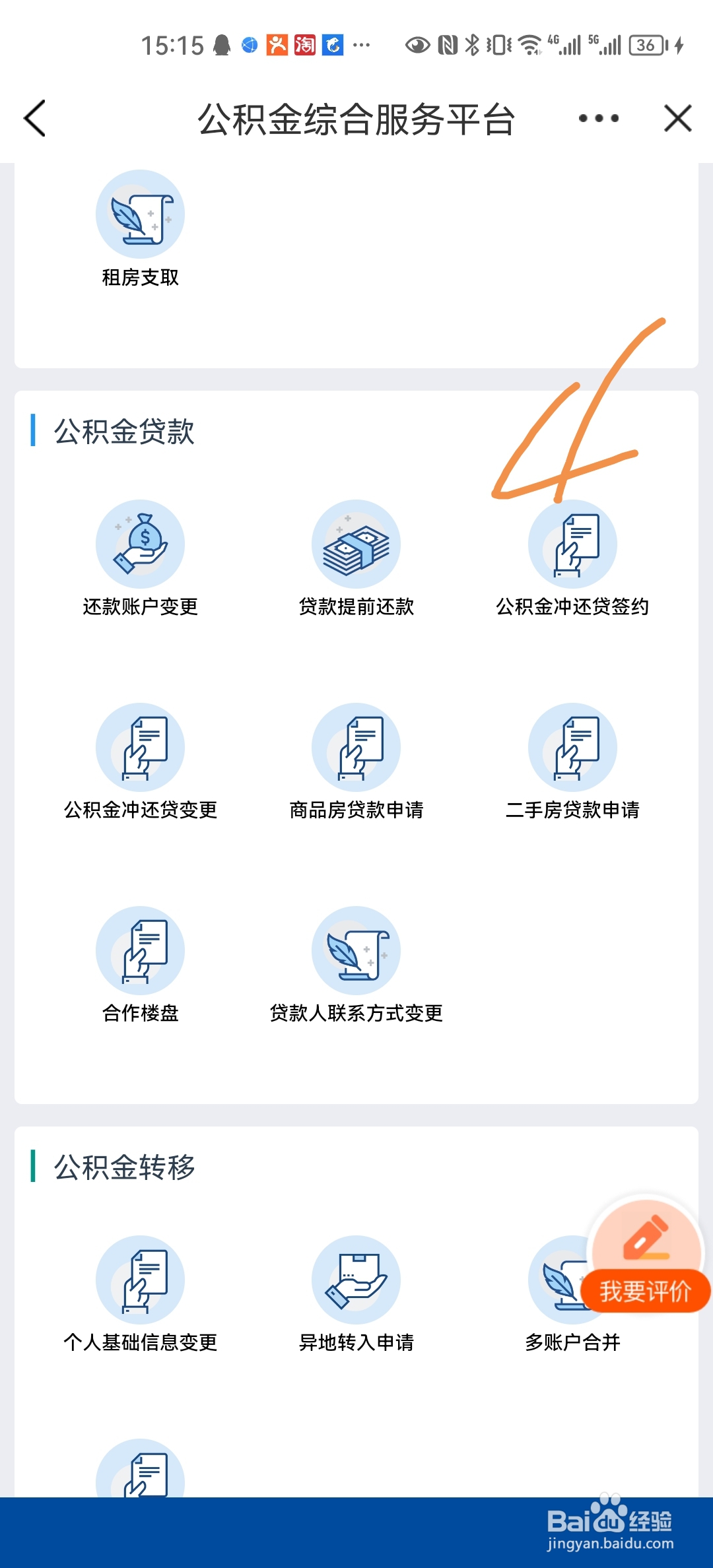
Task: Open 多账户合并
Action: [x=572, y=1342]
